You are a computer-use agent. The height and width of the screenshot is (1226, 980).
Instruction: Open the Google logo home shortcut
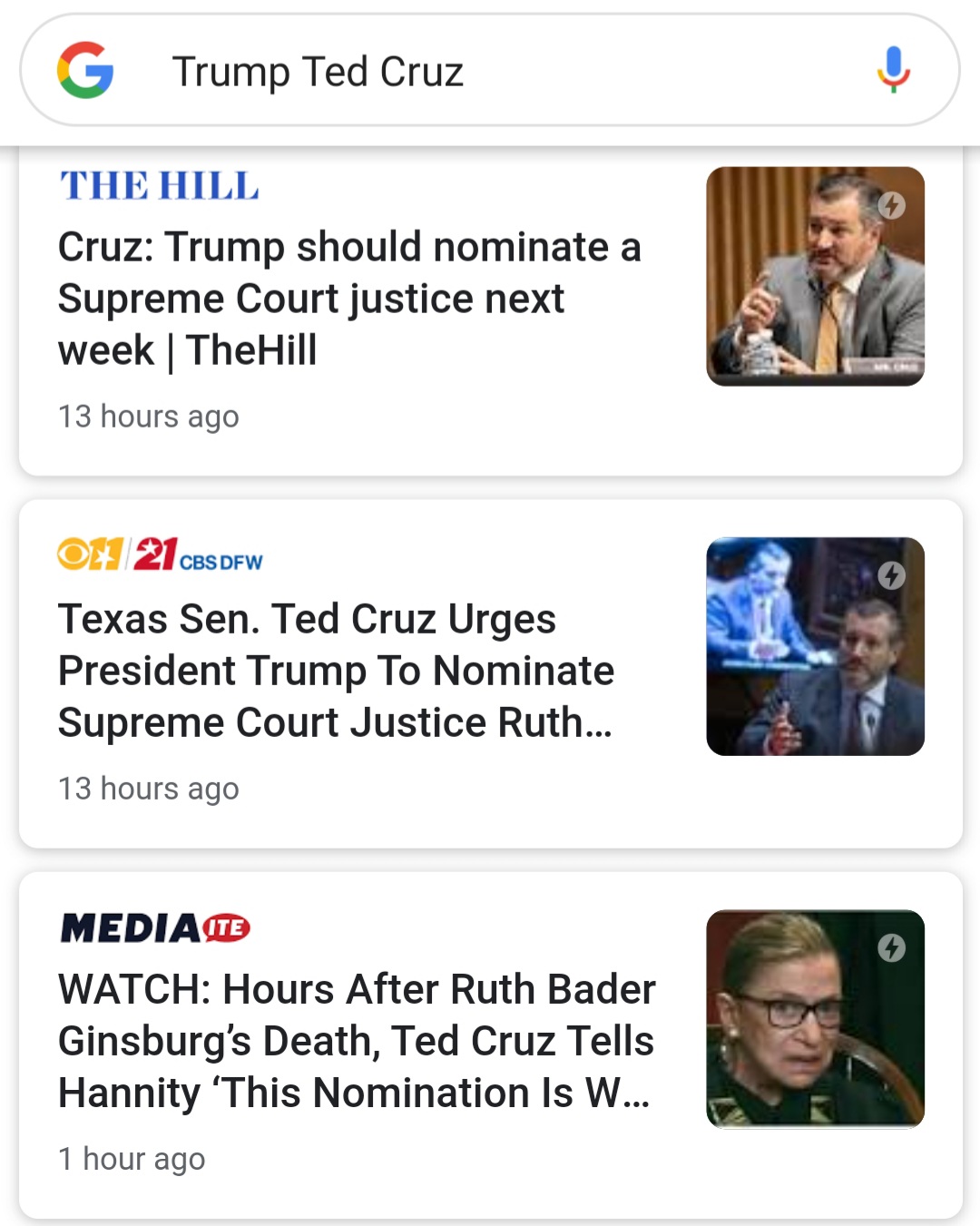(x=85, y=70)
